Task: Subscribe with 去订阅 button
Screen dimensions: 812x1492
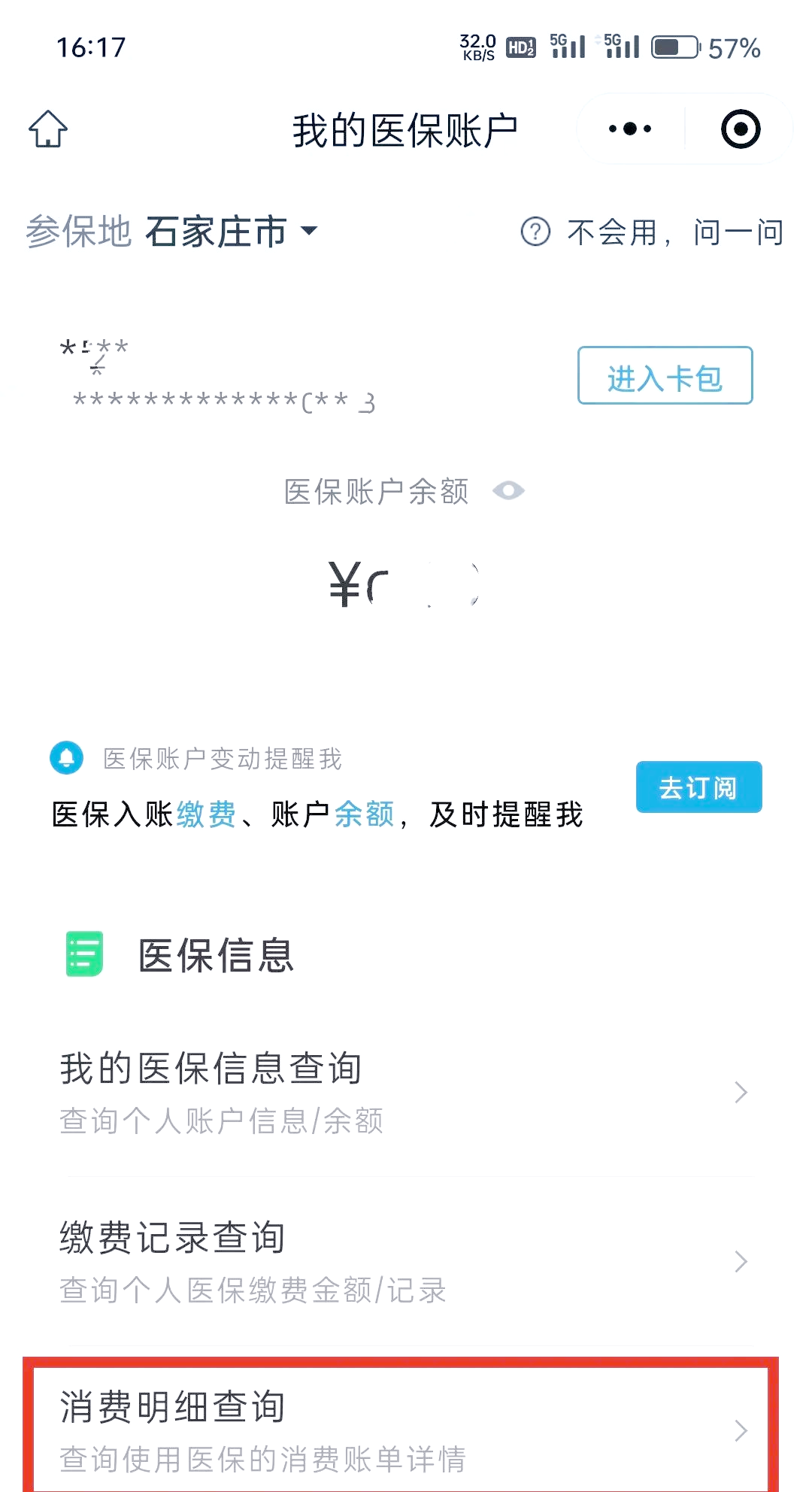Action: pos(698,787)
